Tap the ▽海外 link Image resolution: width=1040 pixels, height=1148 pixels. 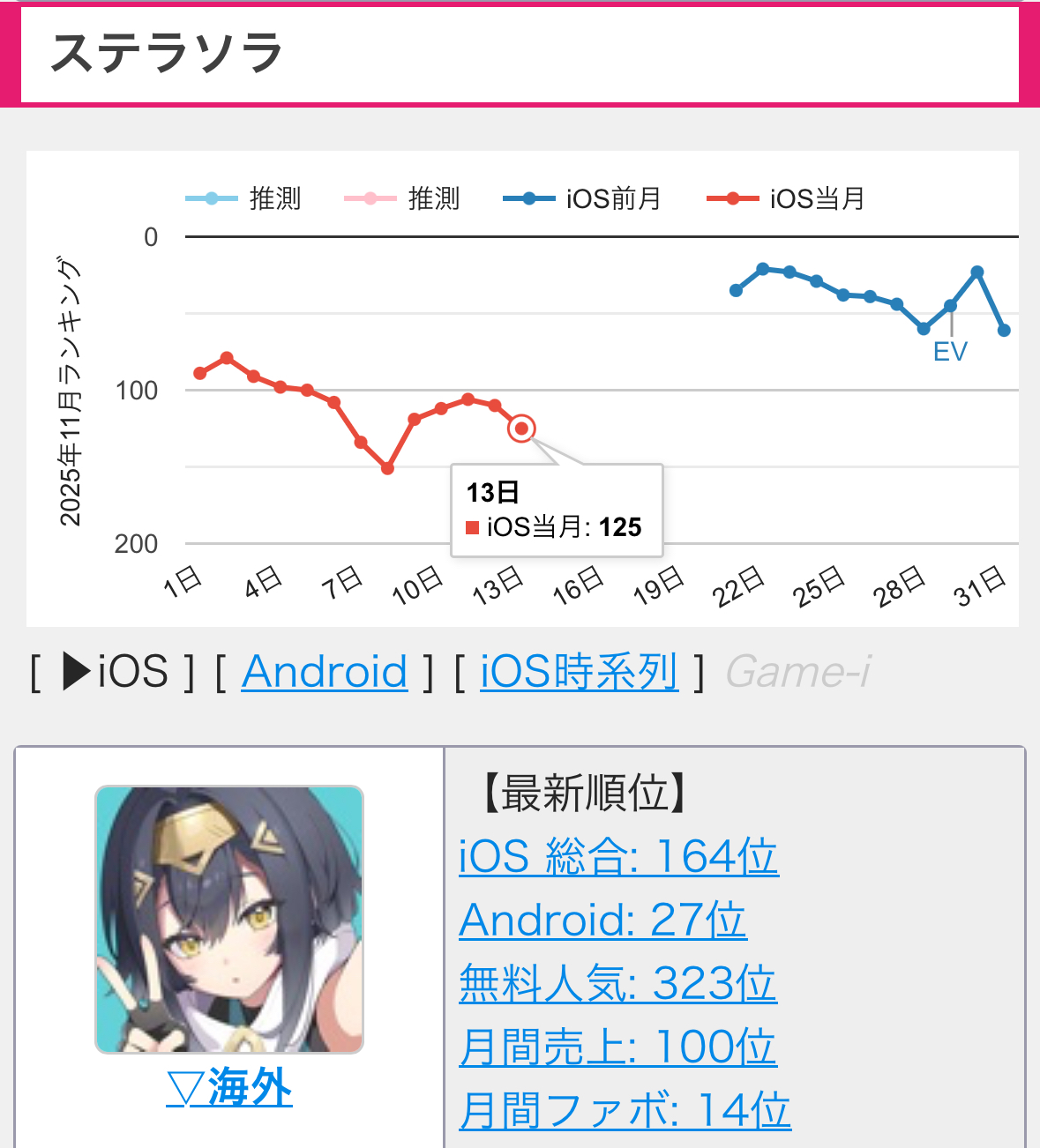pos(229,1087)
